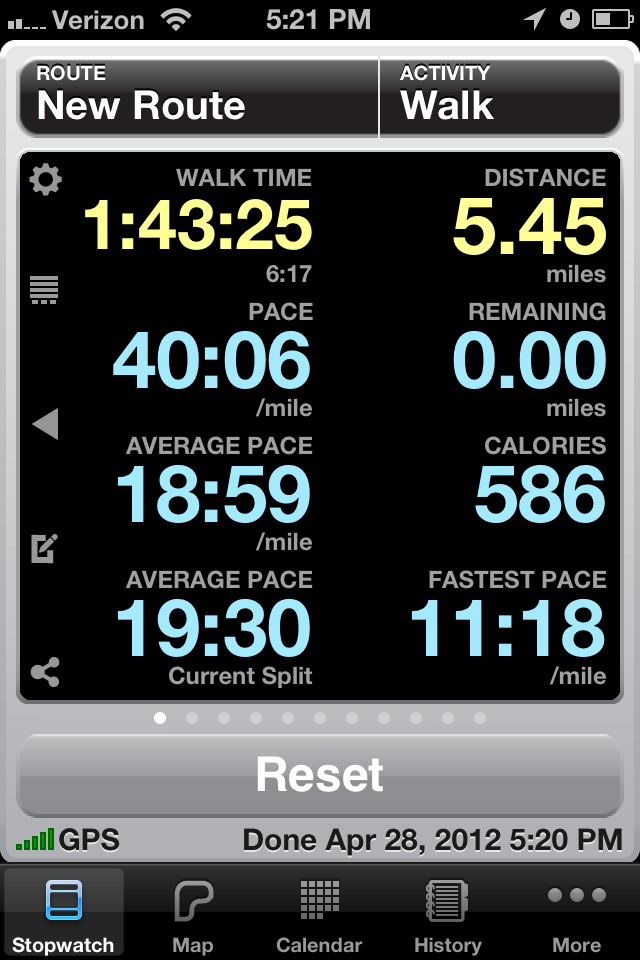Select the Stopwatch tab
The width and height of the screenshot is (640, 960).
pos(64,914)
